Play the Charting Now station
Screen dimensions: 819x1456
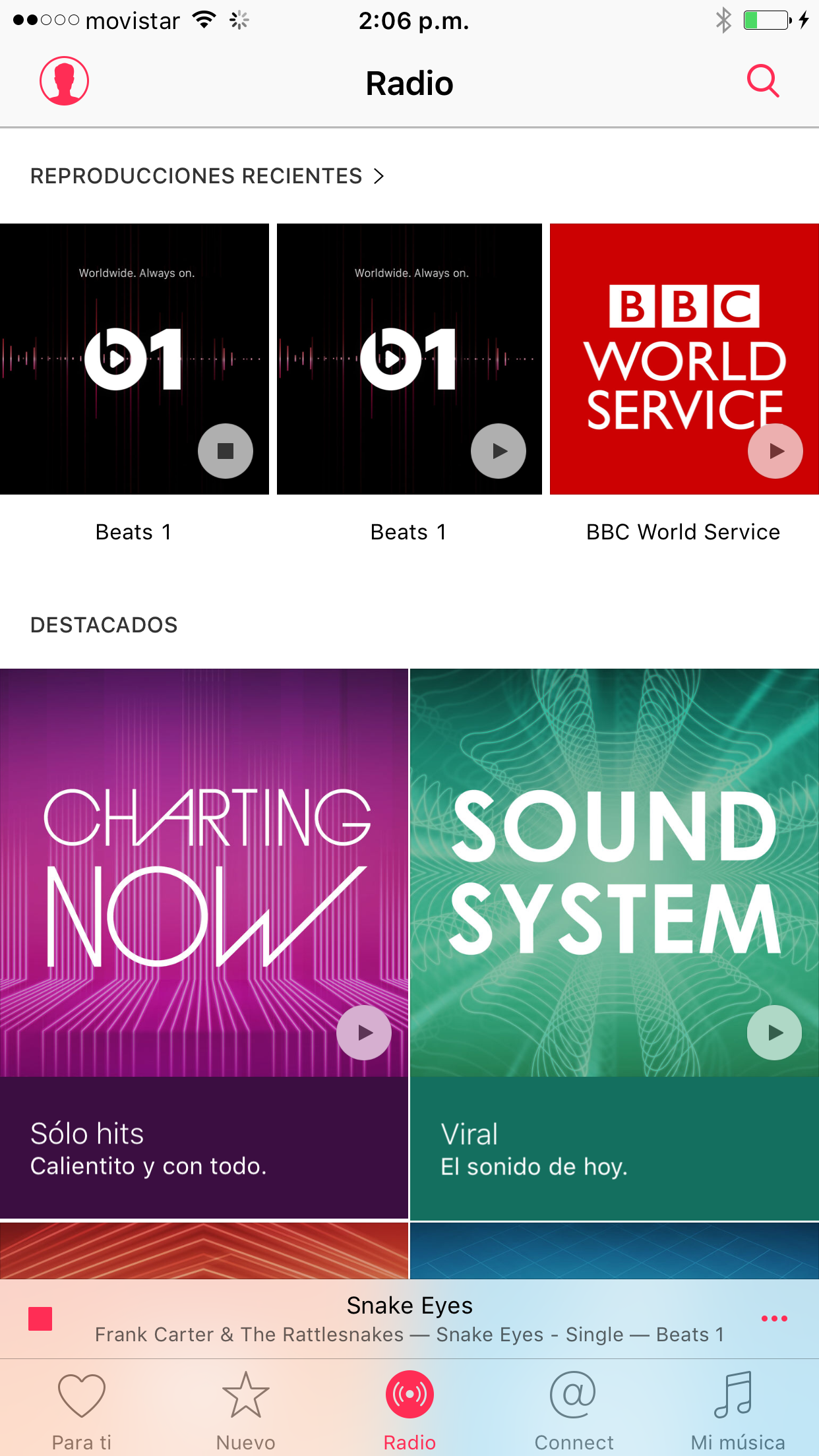click(364, 1033)
